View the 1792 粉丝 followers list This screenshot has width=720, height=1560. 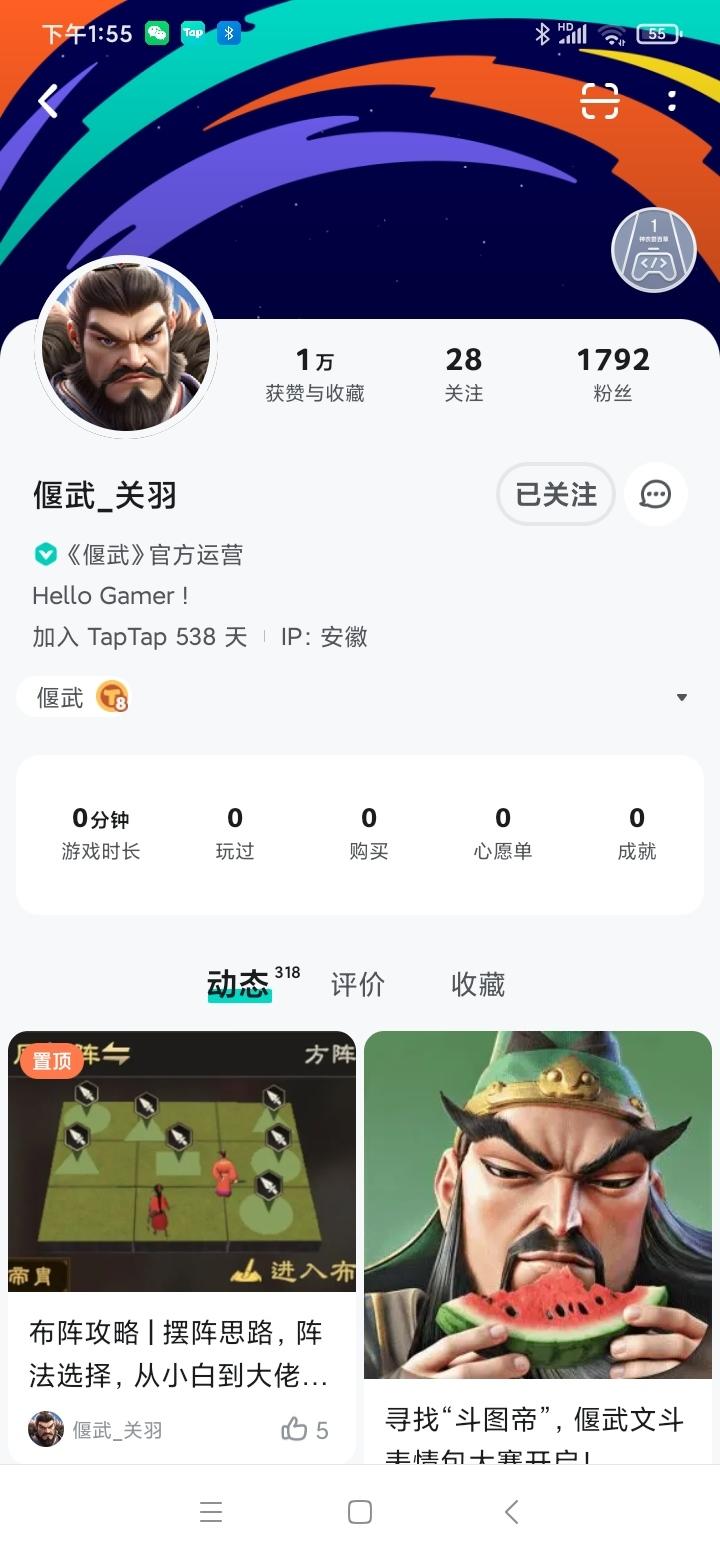613,374
